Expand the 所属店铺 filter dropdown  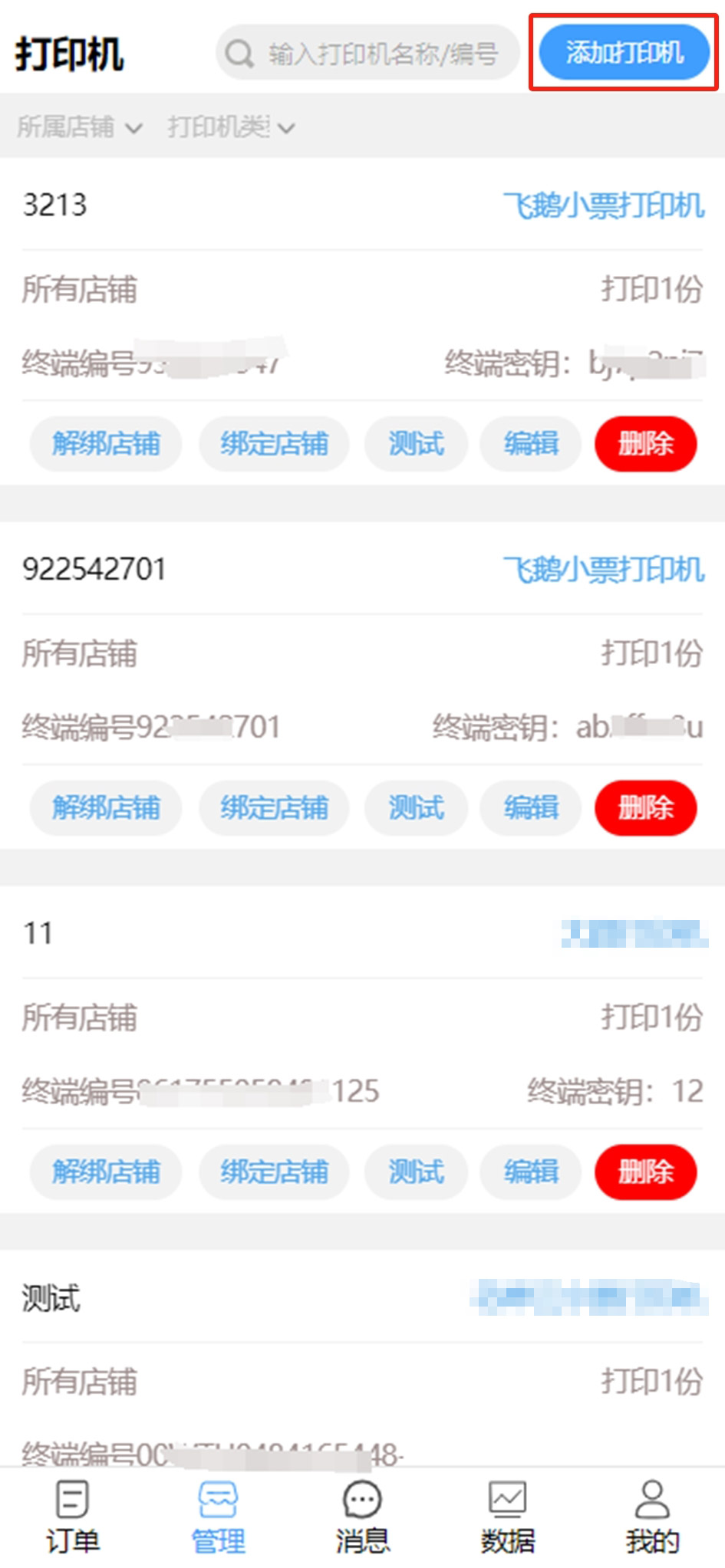click(79, 127)
